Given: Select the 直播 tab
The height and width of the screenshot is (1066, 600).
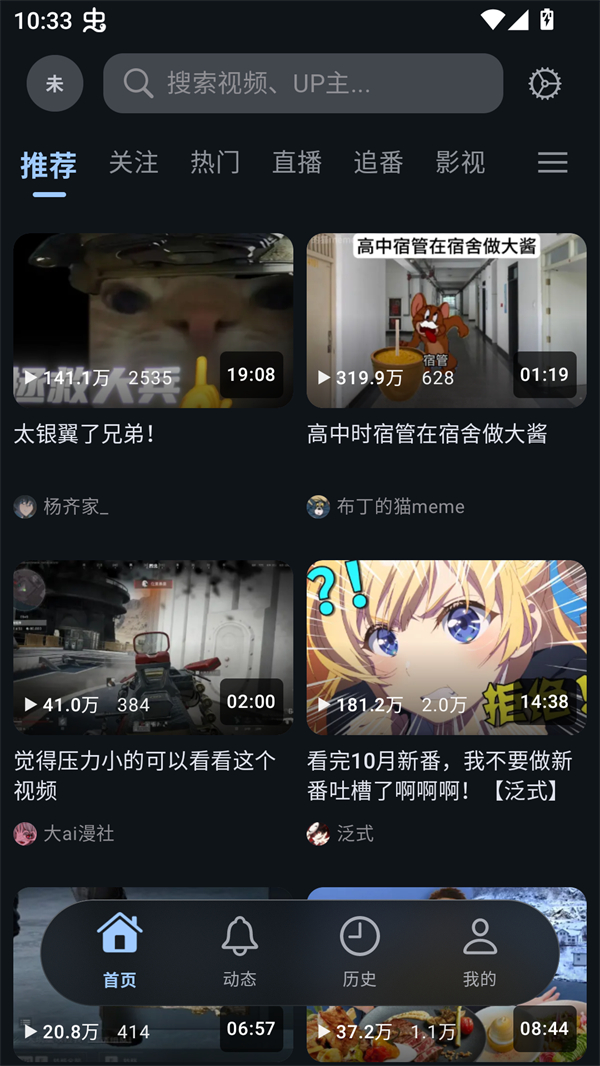Looking at the screenshot, I should pos(297,162).
